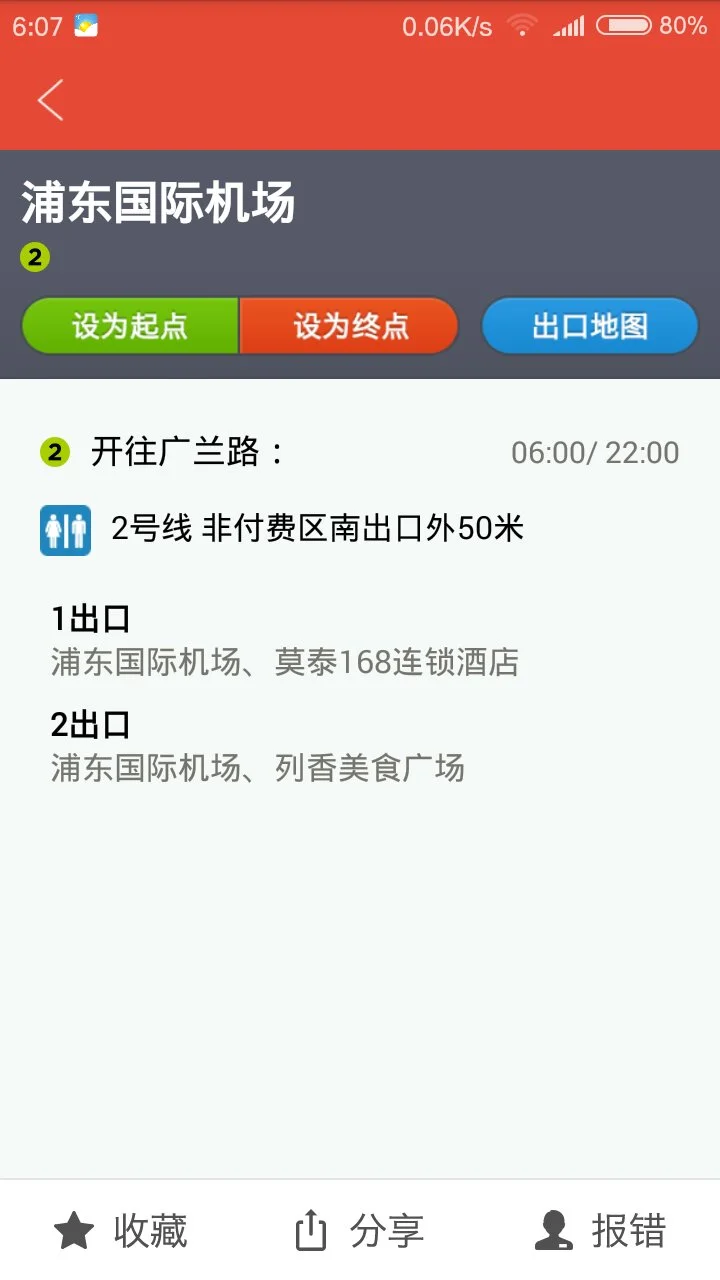
Task: Tap the Line 2 badge under station name
Action: pyautogui.click(x=35, y=257)
